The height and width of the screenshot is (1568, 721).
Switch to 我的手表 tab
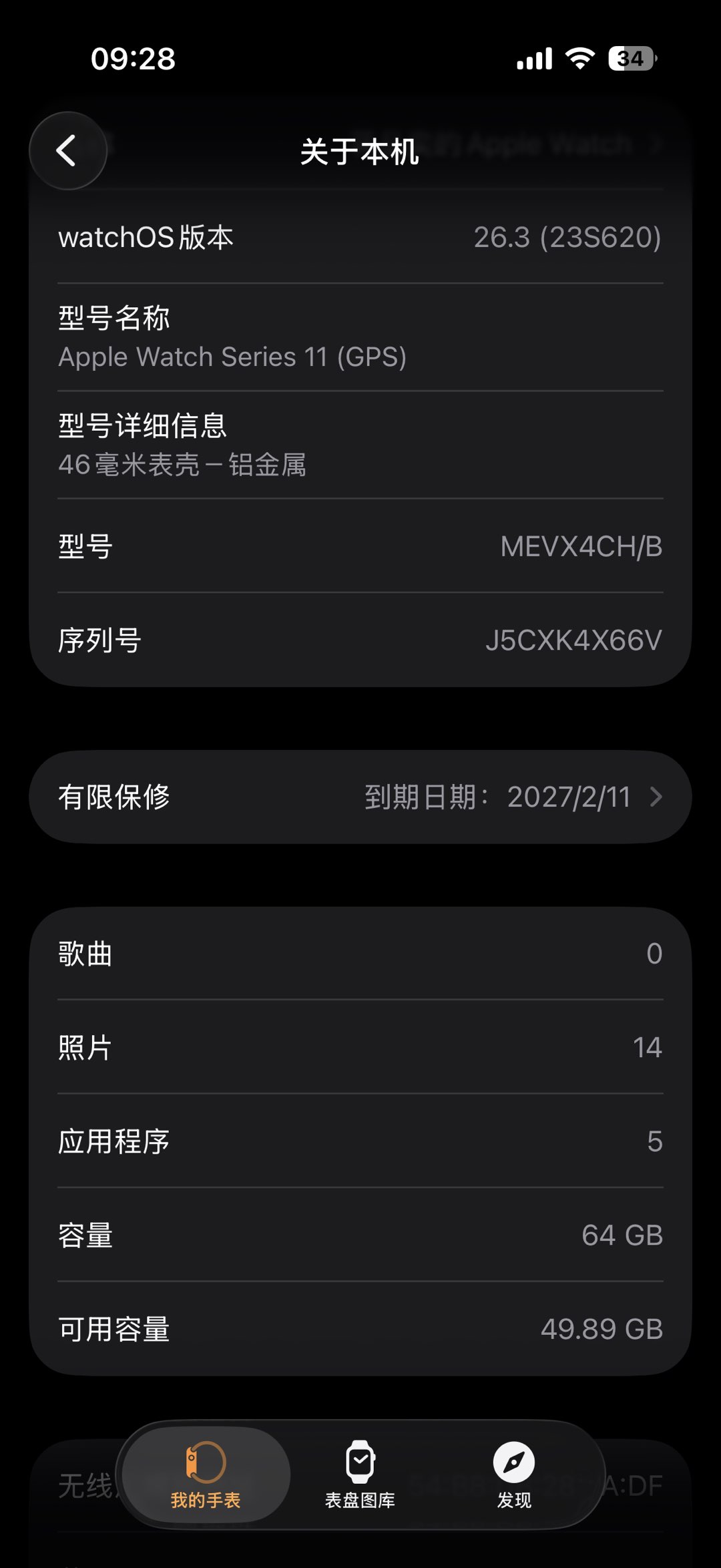(206, 1475)
